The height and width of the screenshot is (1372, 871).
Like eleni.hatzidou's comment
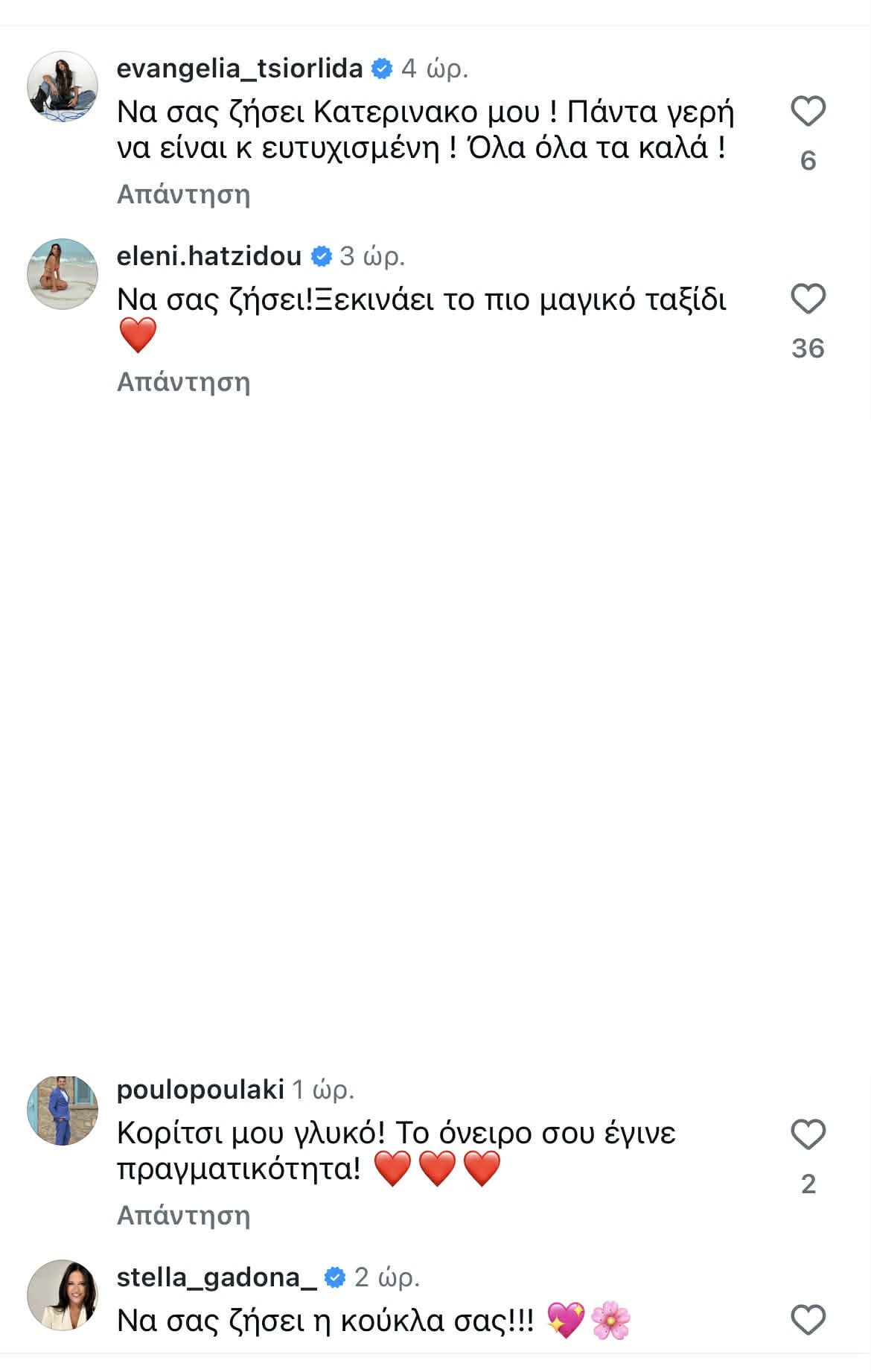(x=808, y=299)
